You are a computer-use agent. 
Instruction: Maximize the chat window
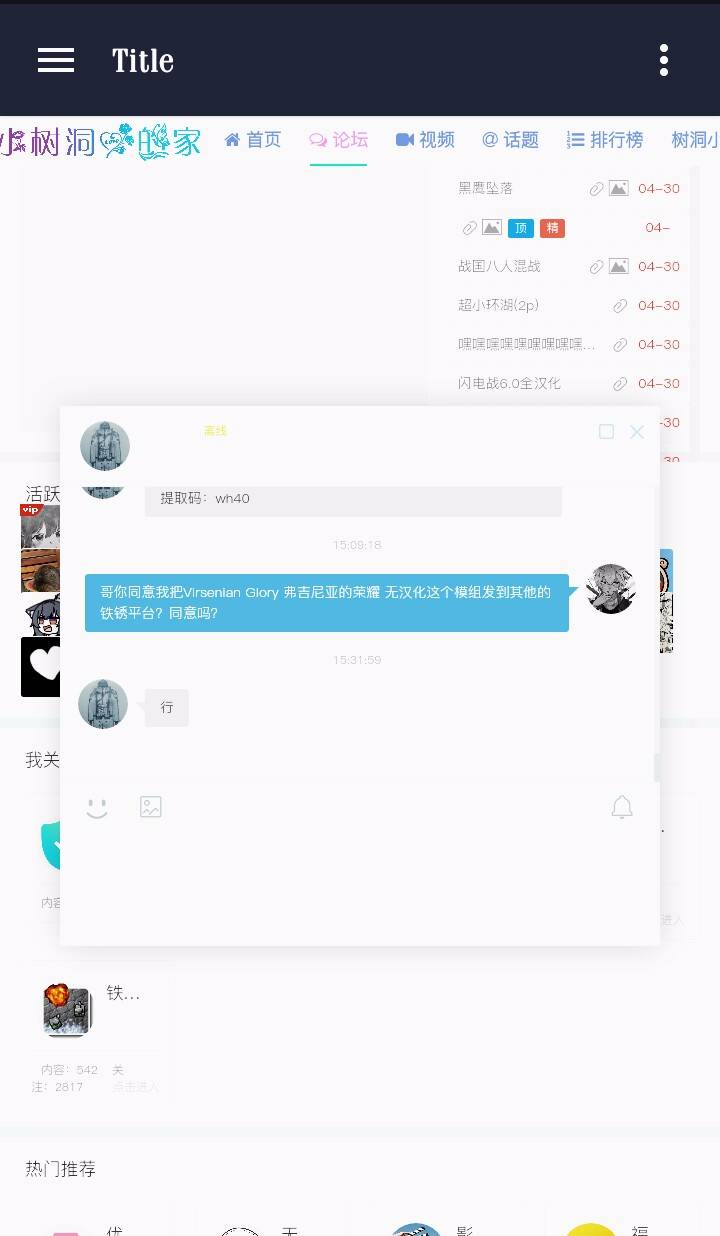606,431
